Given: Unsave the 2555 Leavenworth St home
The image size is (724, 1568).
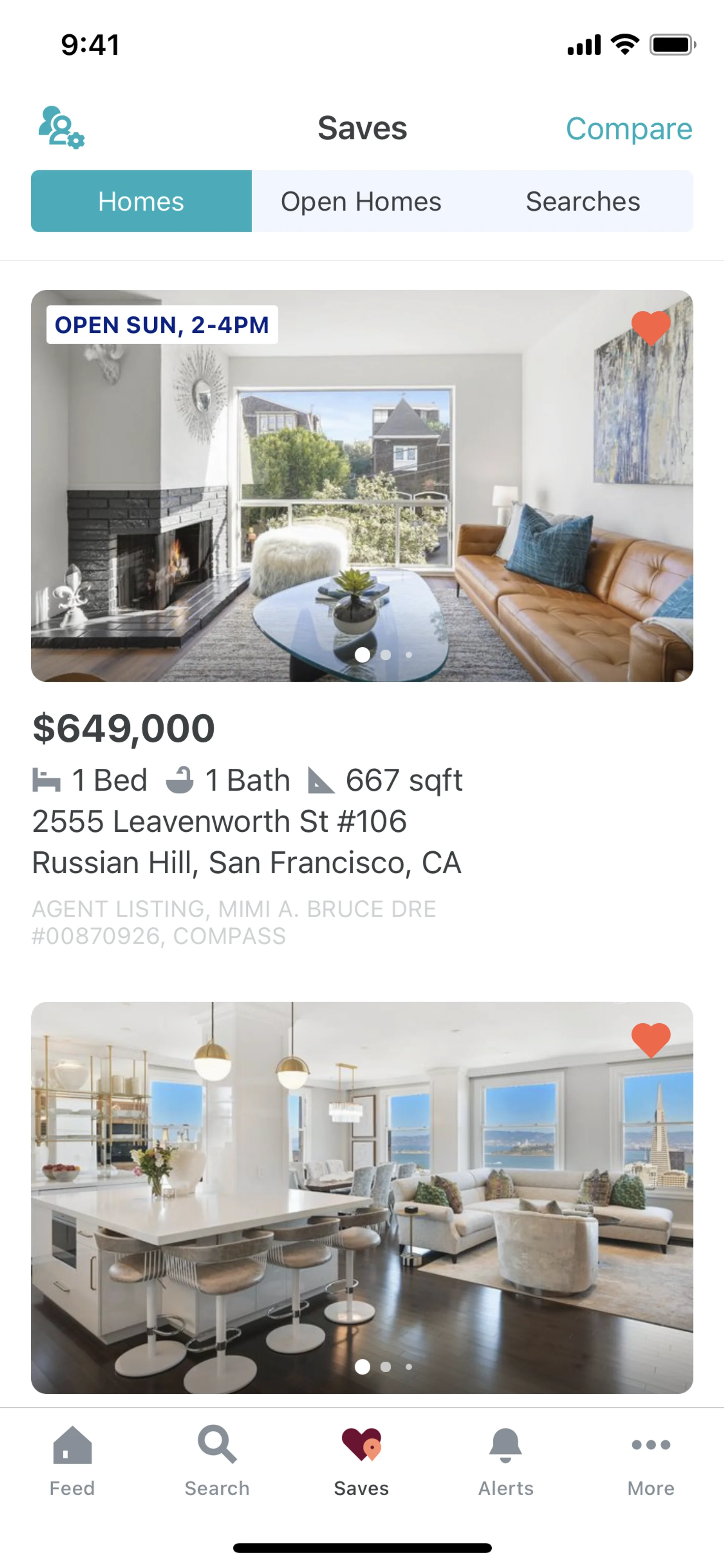Looking at the screenshot, I should click(650, 327).
